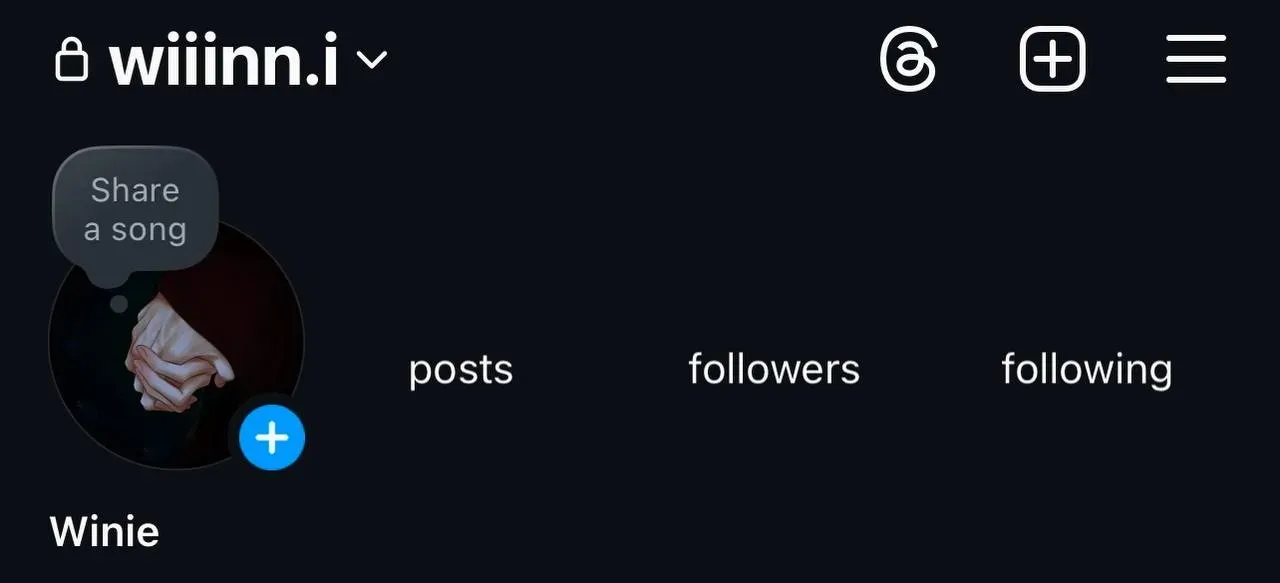View the posts count
The width and height of the screenshot is (1280, 583).
(x=461, y=369)
